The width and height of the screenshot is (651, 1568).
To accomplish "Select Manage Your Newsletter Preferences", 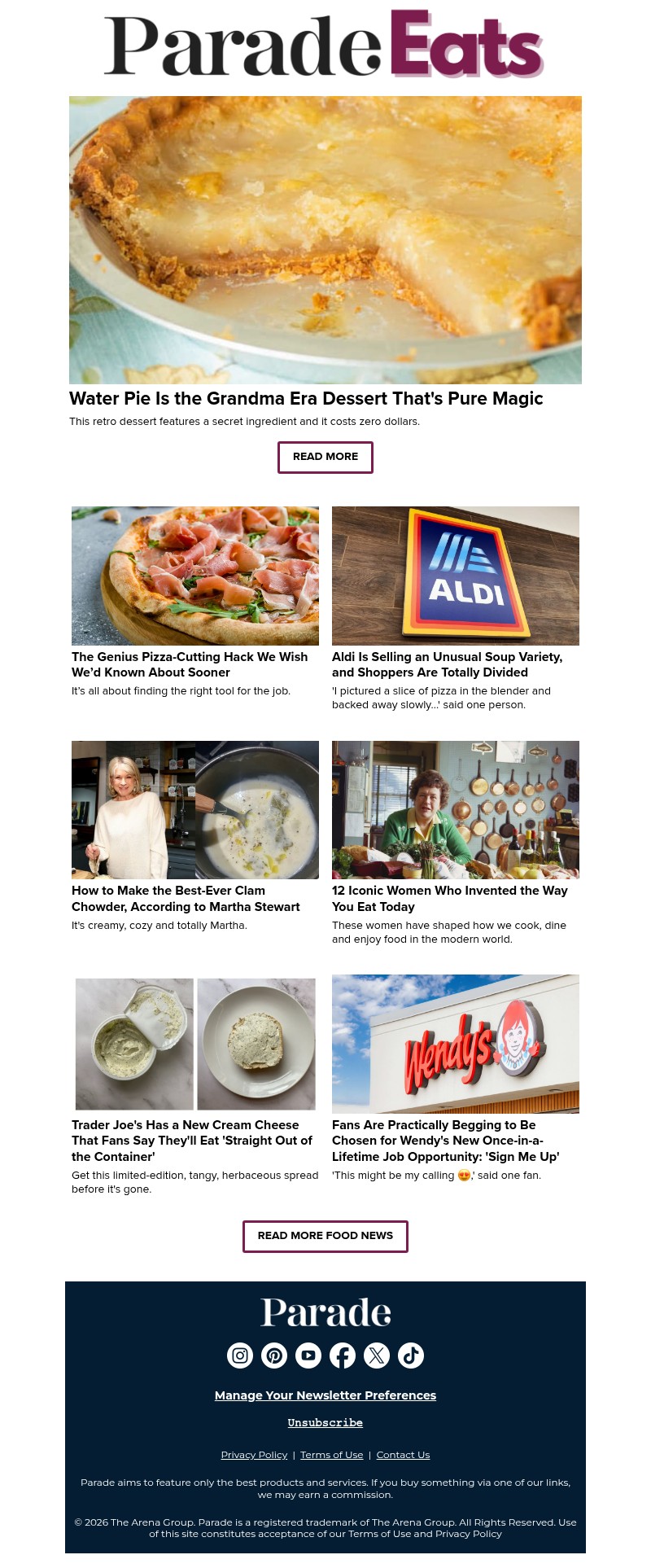I will point(325,1395).
